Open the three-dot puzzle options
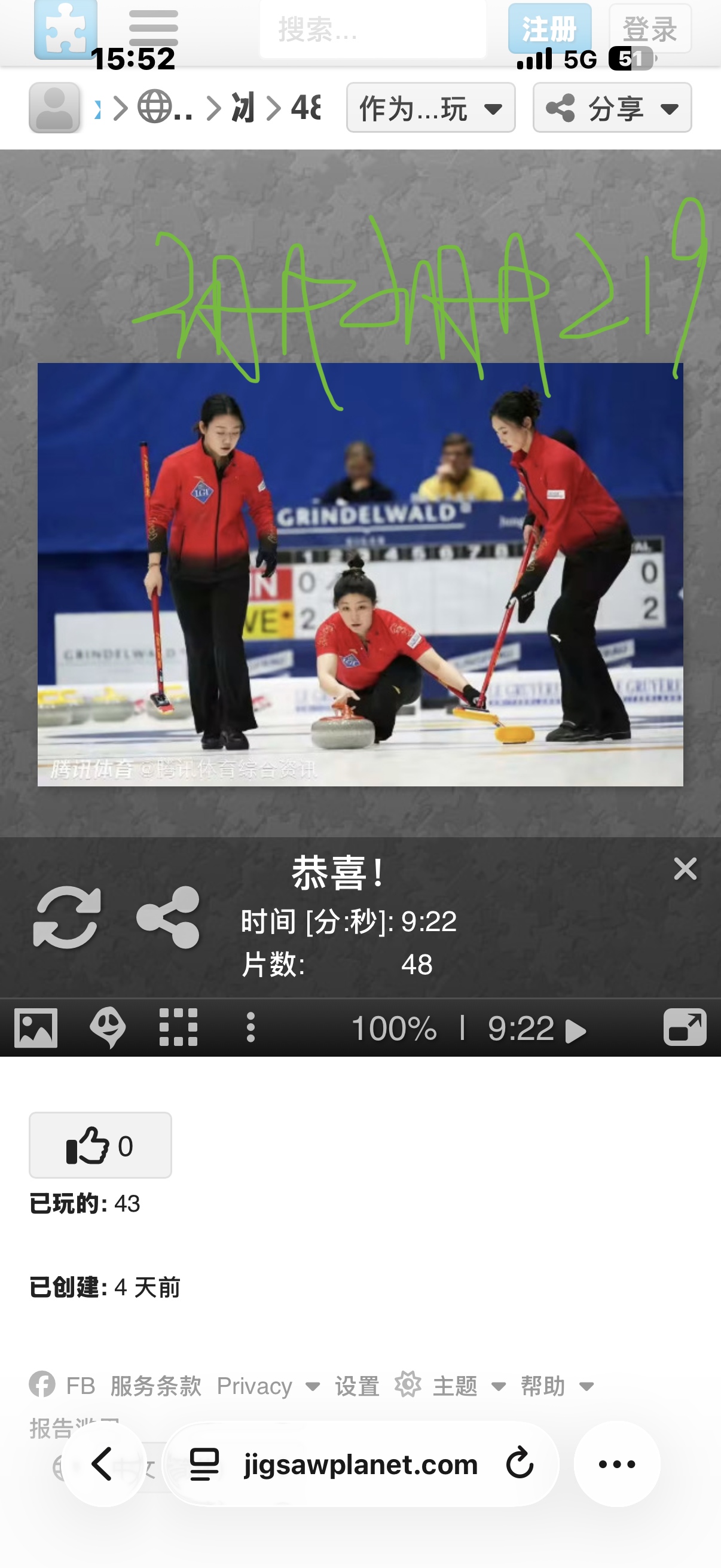This screenshot has width=721, height=1568. pyautogui.click(x=250, y=1028)
